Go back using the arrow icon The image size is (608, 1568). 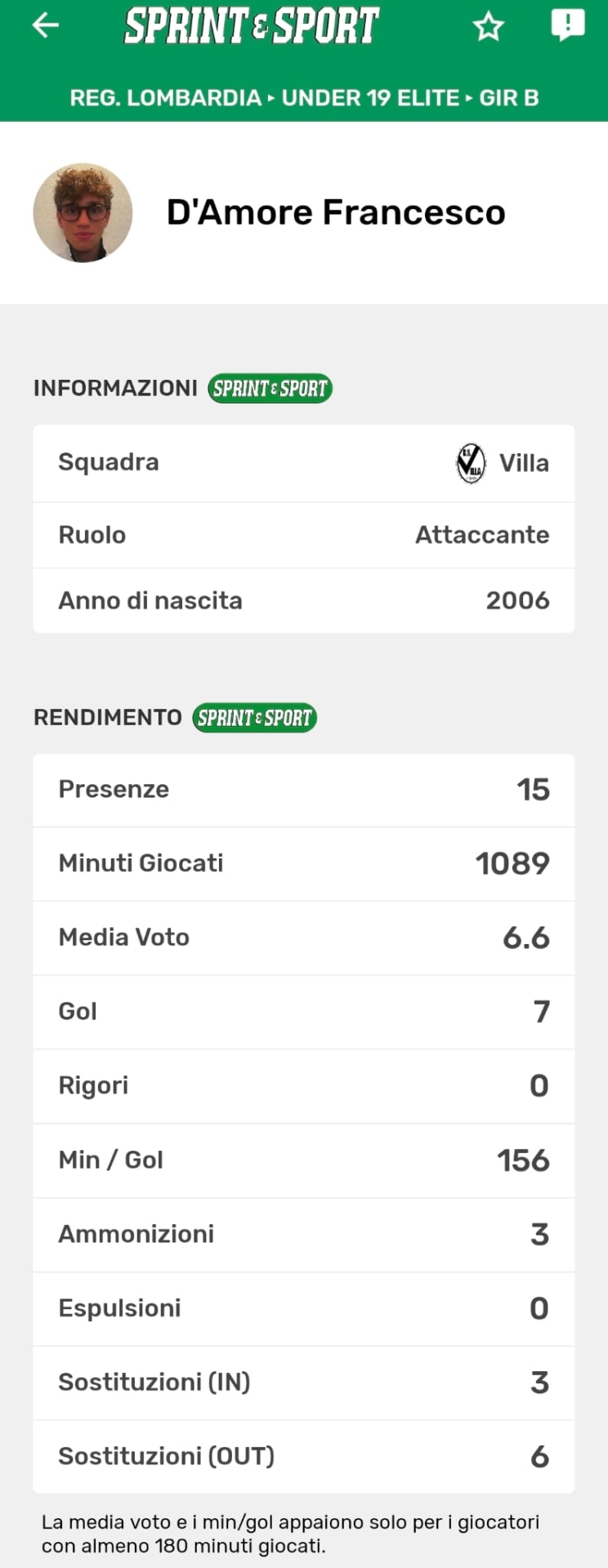[x=46, y=26]
